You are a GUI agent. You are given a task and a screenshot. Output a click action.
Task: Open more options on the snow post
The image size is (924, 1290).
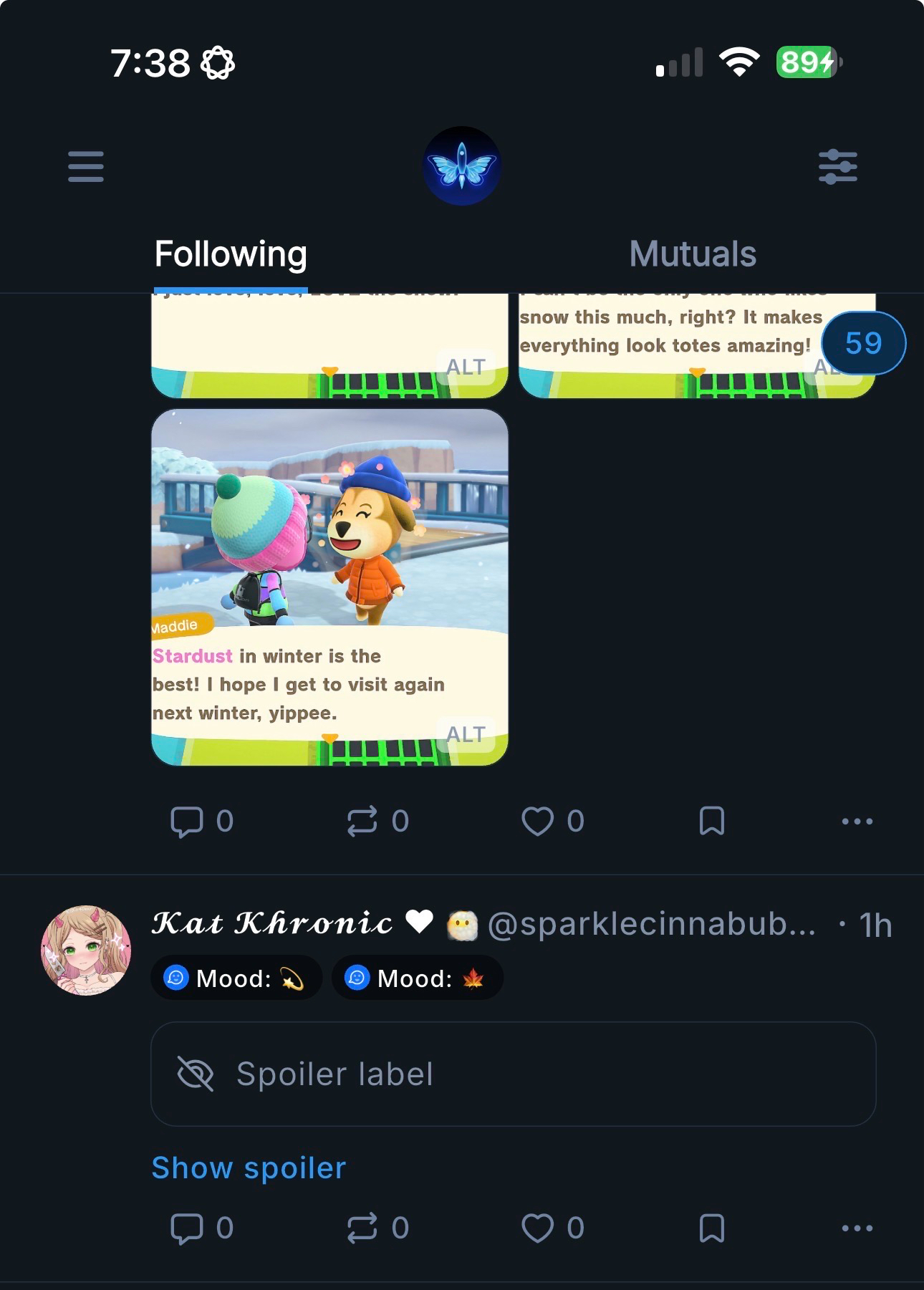[857, 821]
